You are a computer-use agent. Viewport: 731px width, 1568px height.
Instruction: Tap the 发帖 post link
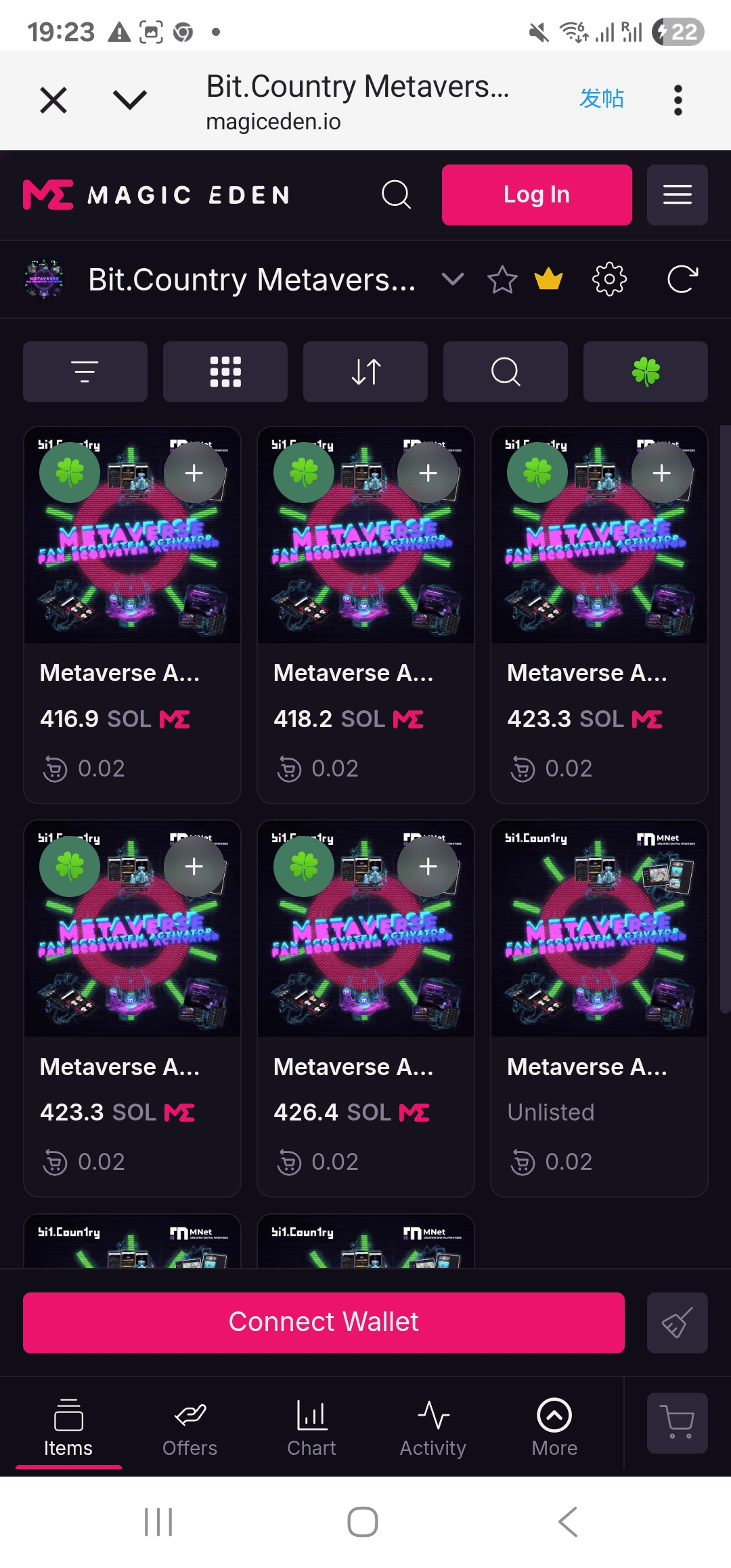(601, 98)
